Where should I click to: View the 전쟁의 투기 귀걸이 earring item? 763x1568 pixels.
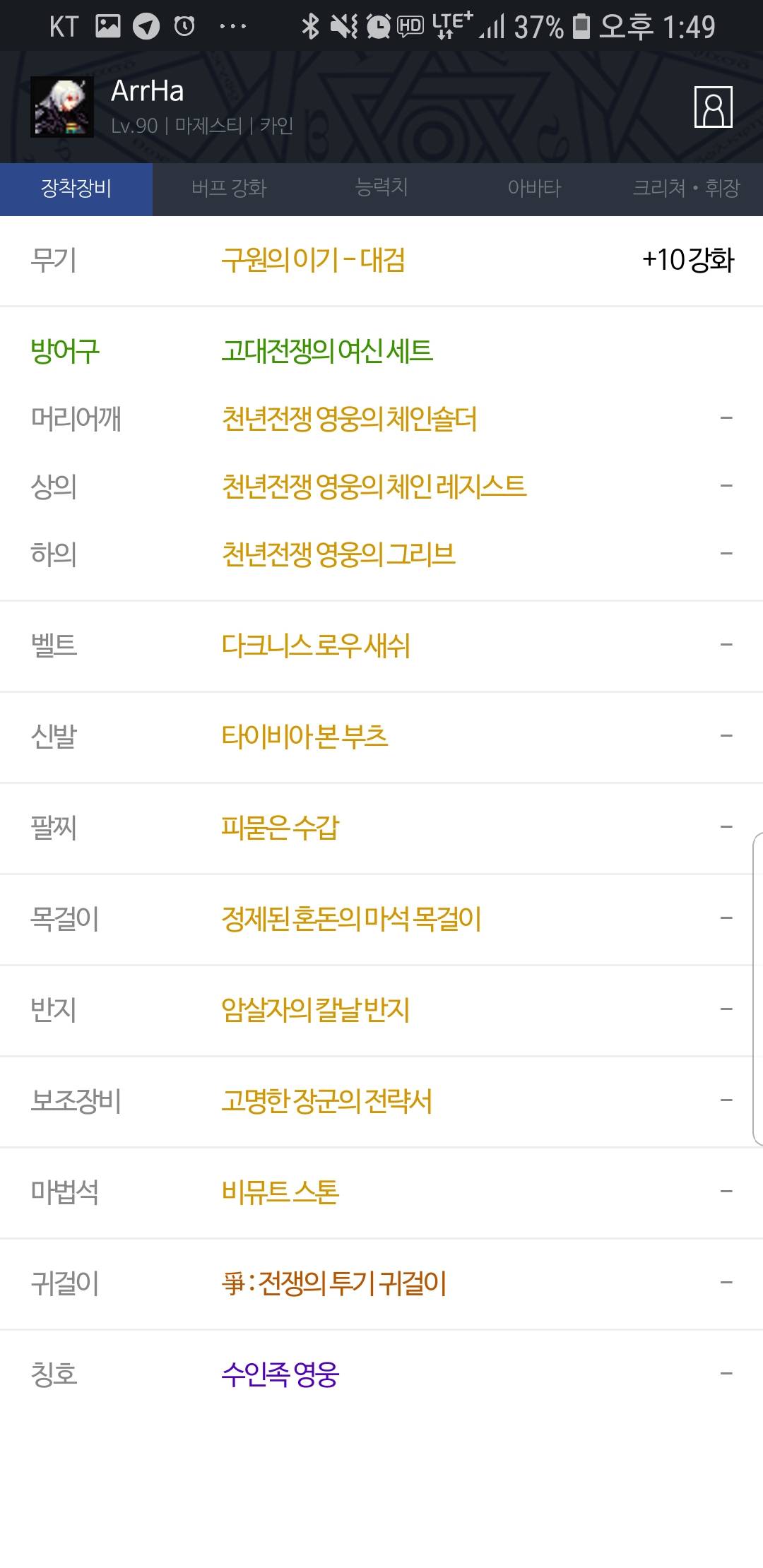(334, 1283)
